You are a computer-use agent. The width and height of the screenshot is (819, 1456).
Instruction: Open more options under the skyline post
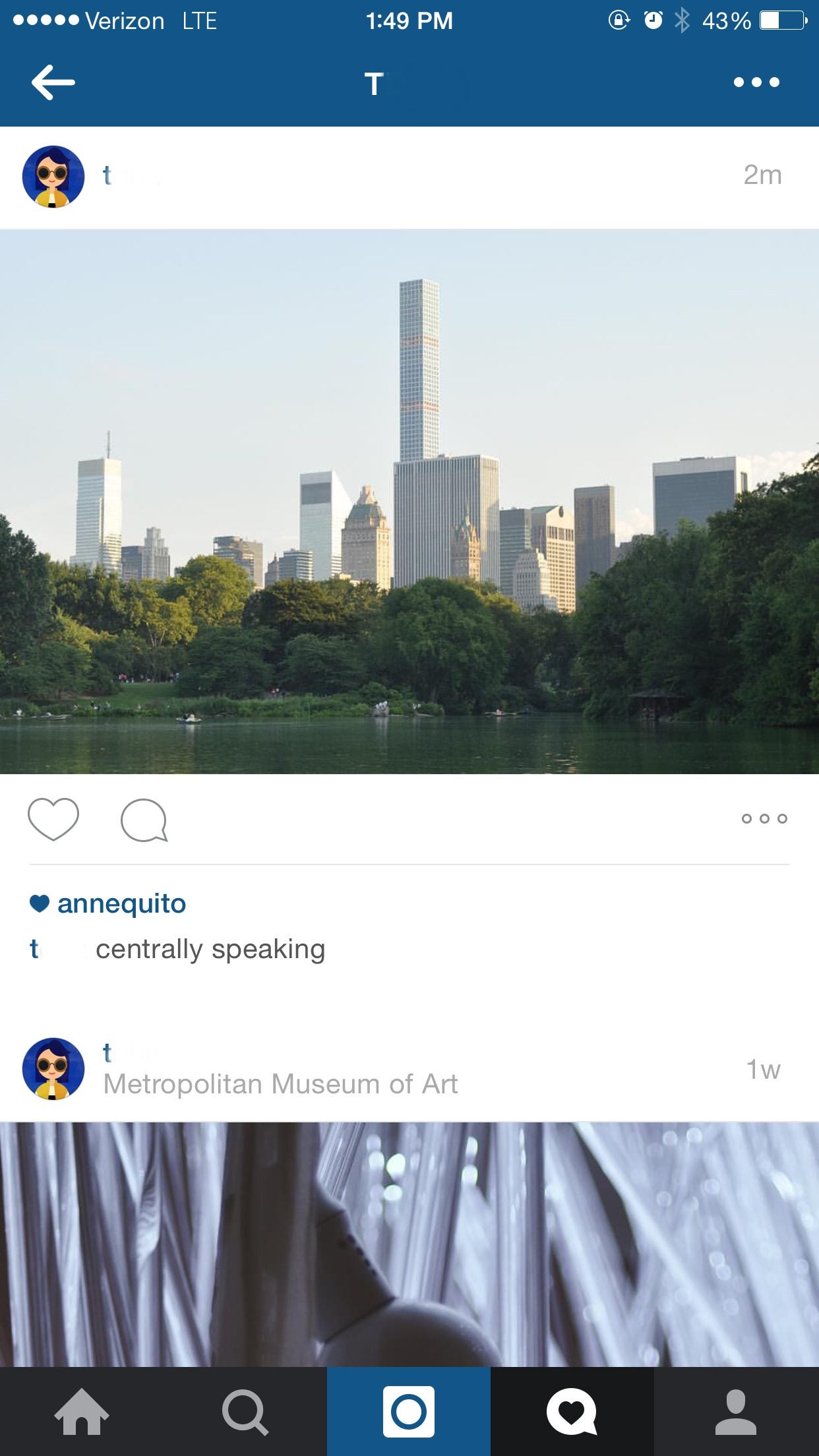click(x=764, y=818)
